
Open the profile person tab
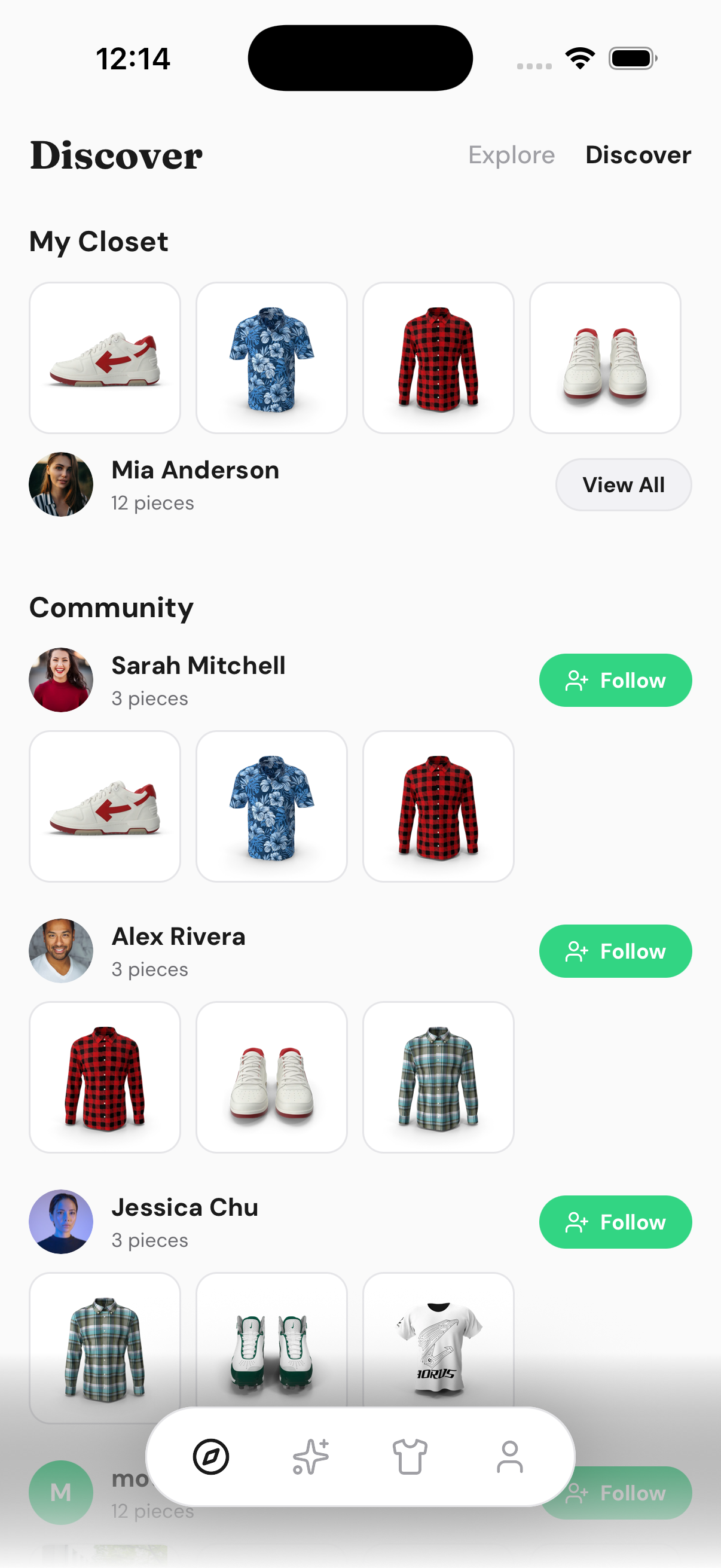coord(510,1457)
